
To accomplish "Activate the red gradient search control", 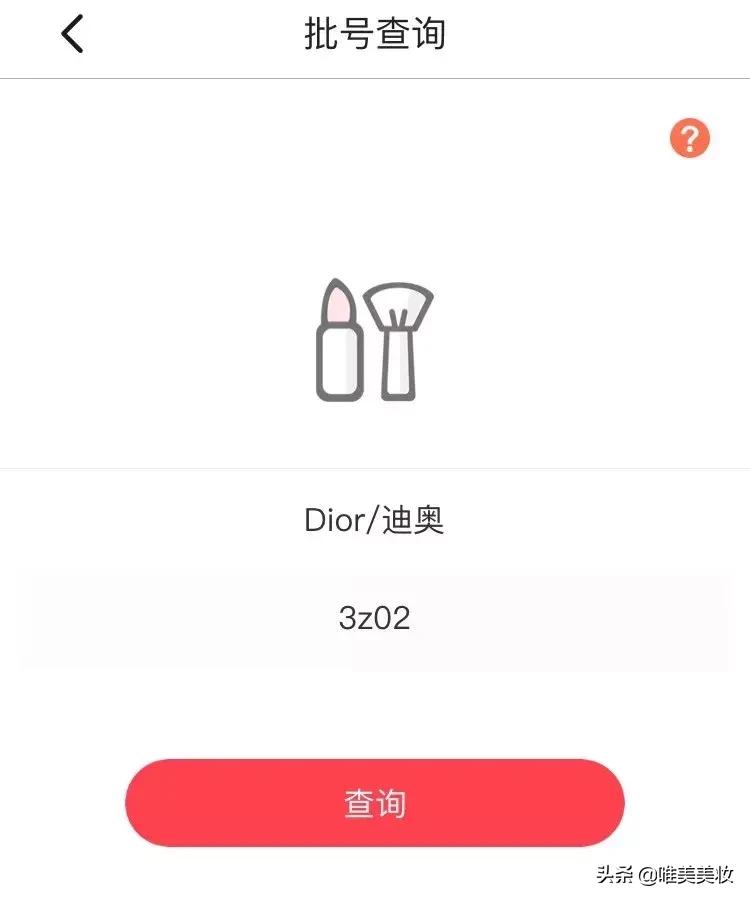I will click(375, 801).
